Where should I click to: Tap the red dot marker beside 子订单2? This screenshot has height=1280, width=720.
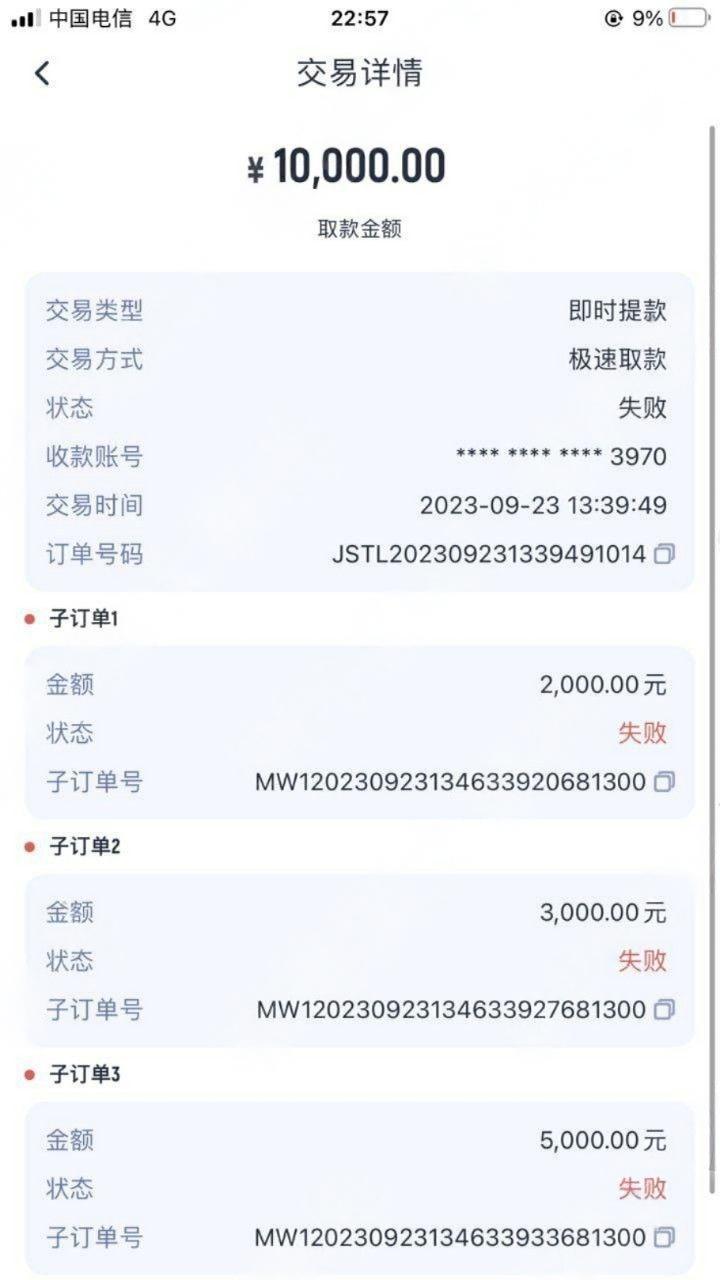click(x=27, y=848)
